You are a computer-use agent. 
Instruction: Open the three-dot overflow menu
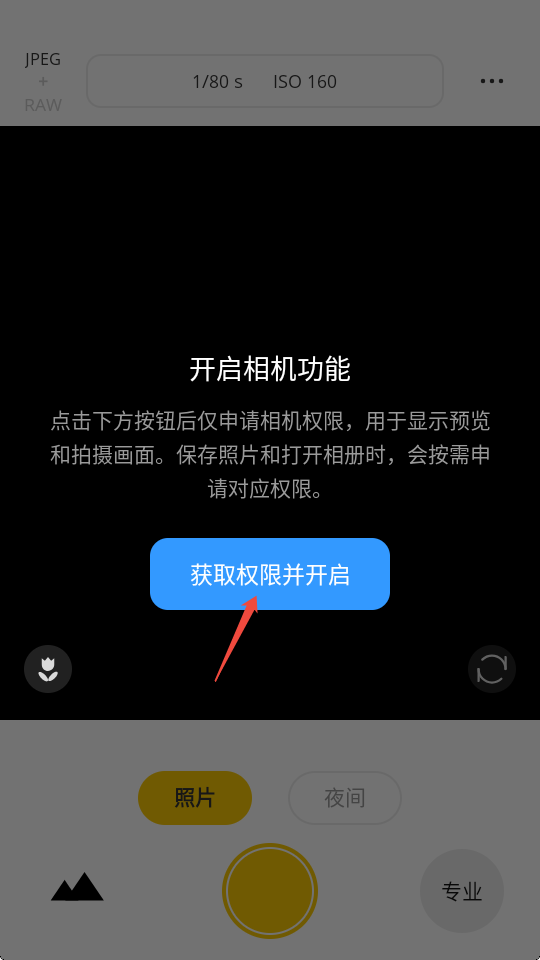(492, 81)
